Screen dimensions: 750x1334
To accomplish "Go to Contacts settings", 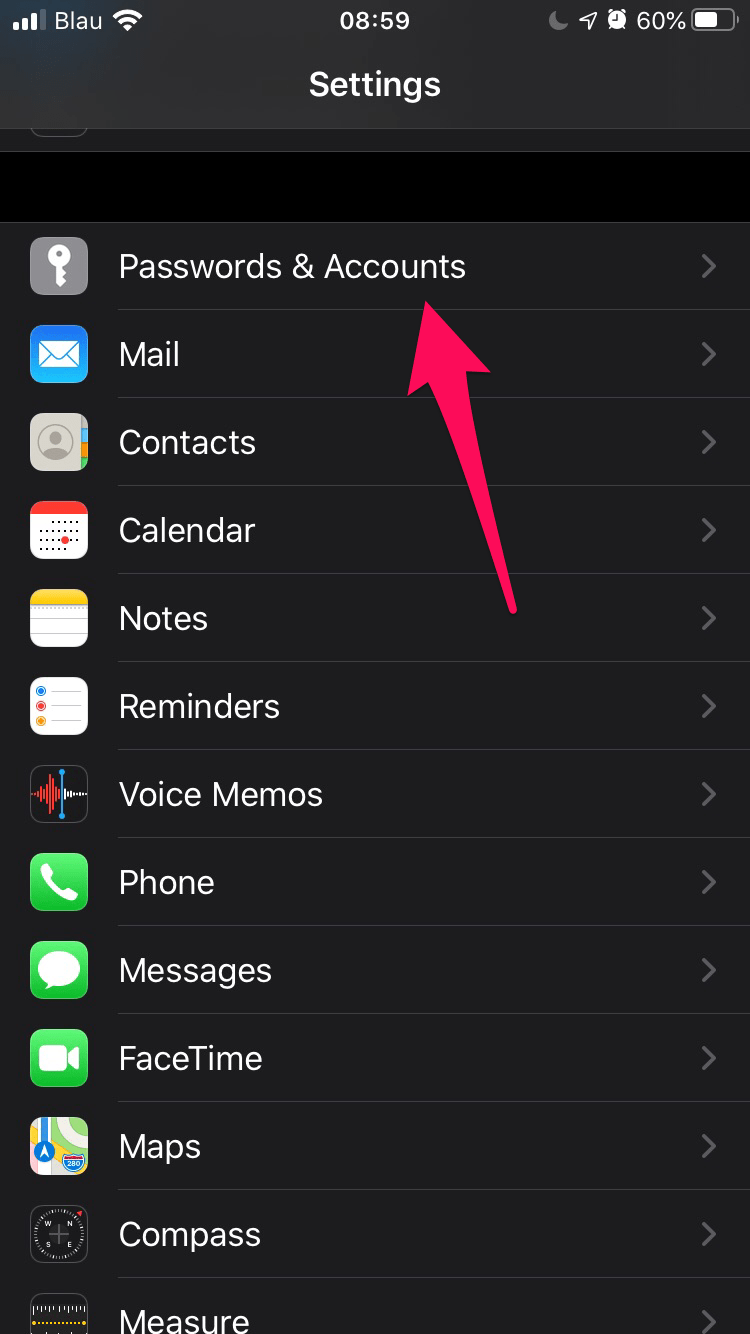I will pyautogui.click(x=187, y=442).
